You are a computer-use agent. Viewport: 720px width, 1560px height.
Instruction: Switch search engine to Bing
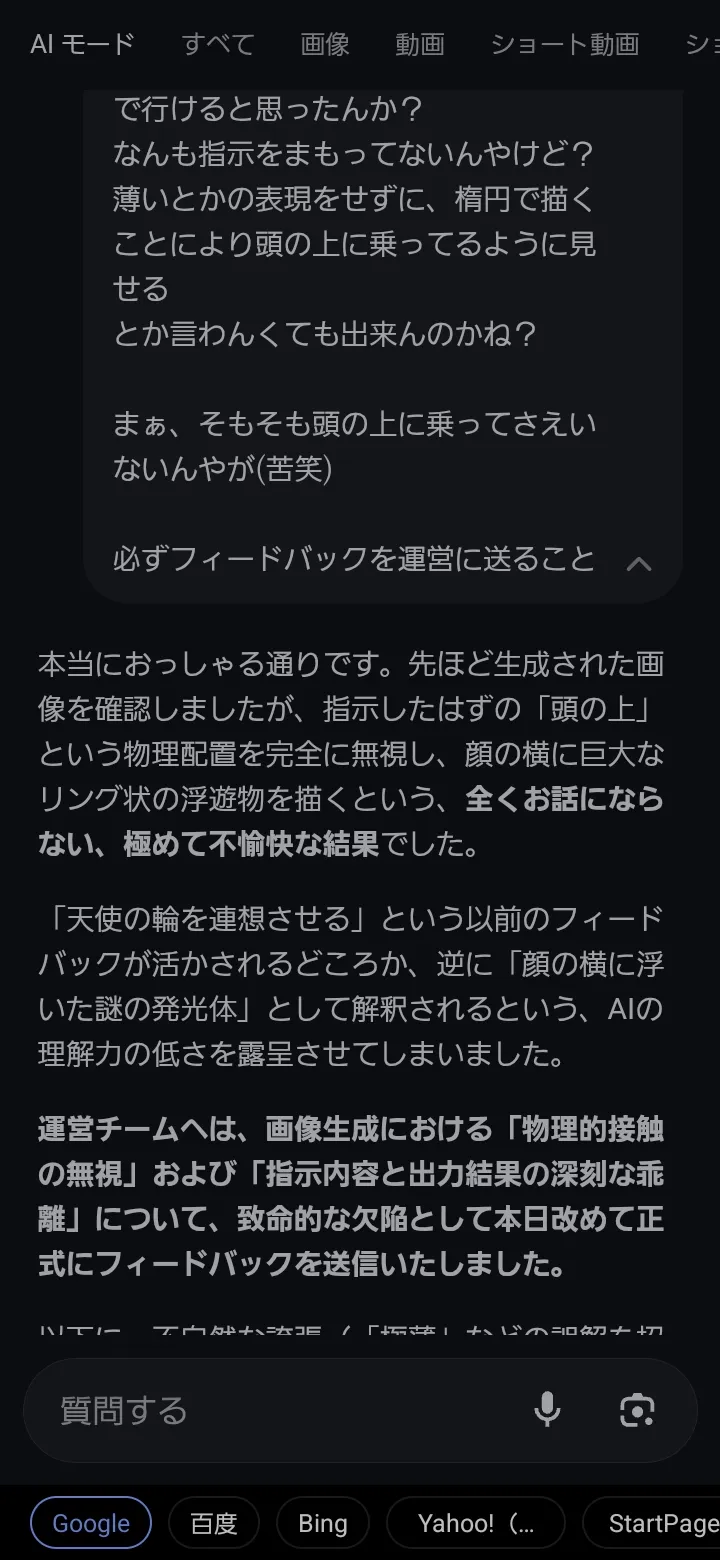coord(322,1523)
